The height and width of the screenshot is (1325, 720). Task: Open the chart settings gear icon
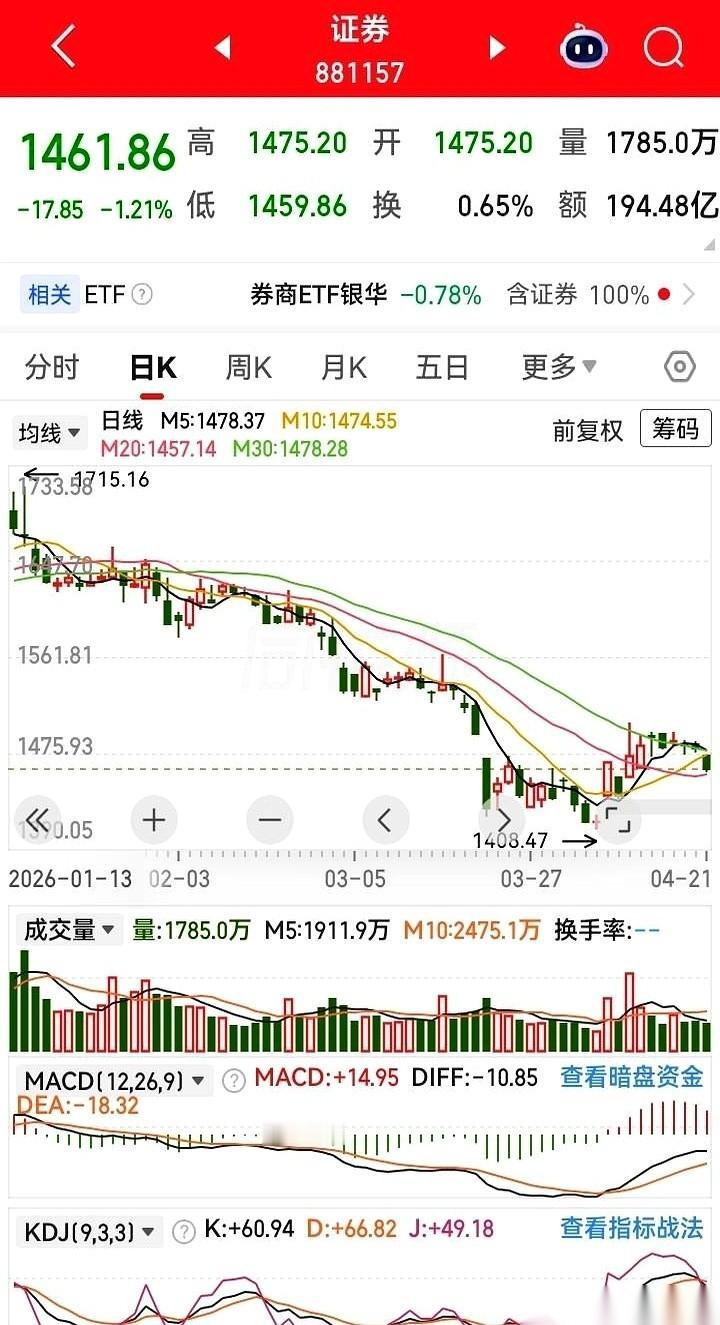pyautogui.click(x=678, y=367)
